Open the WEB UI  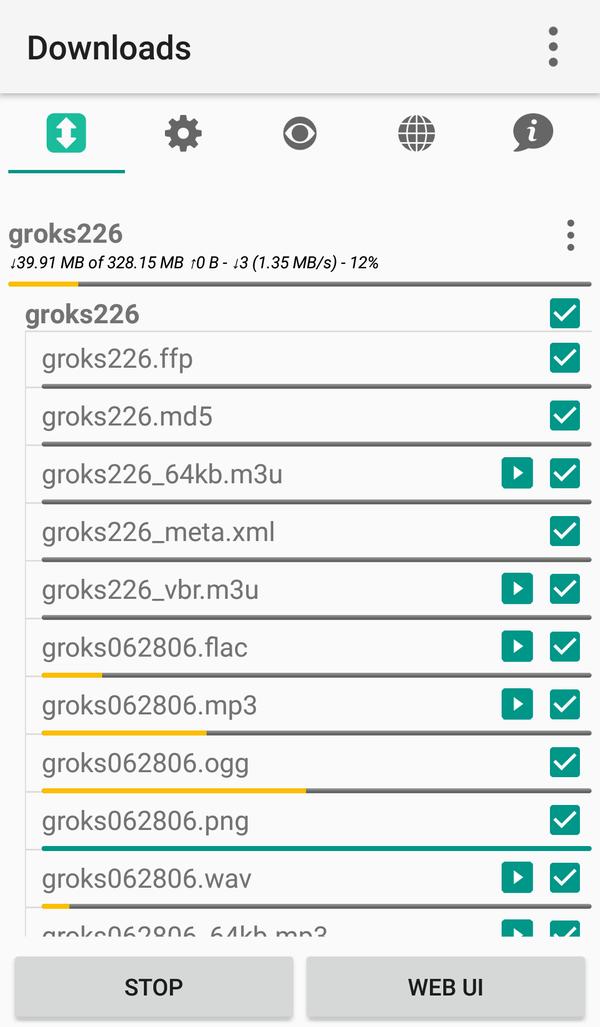click(x=445, y=986)
